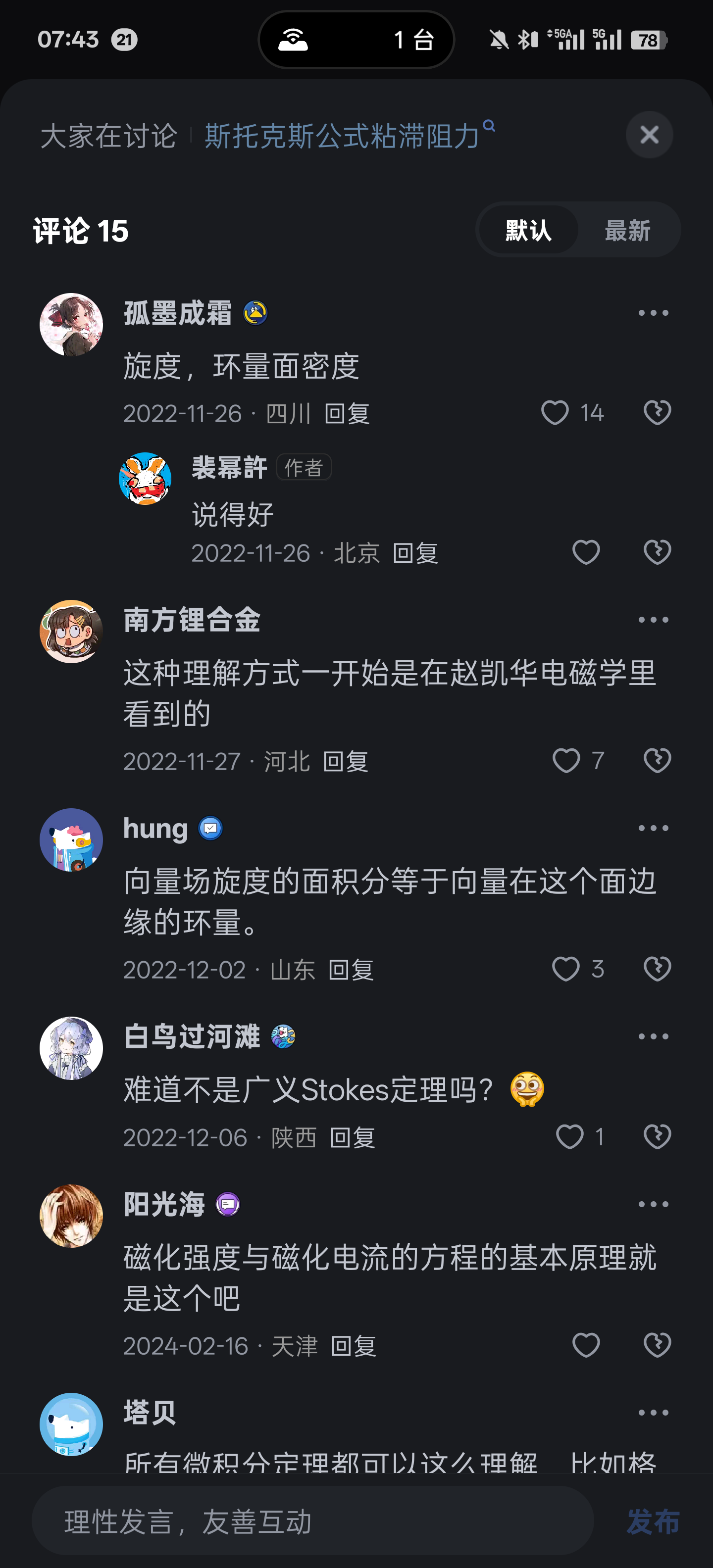Image resolution: width=713 pixels, height=1568 pixels.
Task: Dislike 裴幂許's reply
Action: tap(657, 552)
